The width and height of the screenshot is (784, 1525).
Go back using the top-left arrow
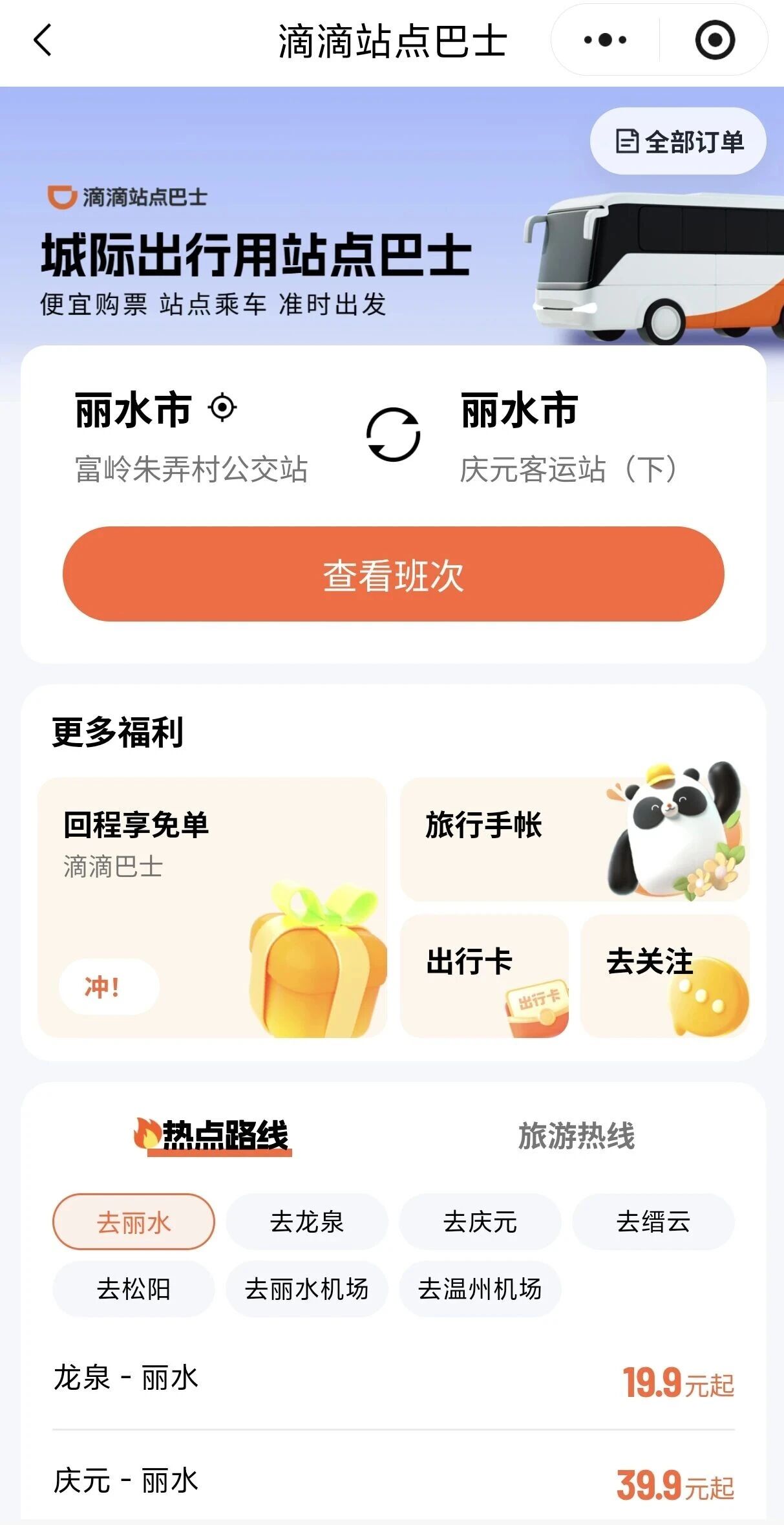[43, 40]
